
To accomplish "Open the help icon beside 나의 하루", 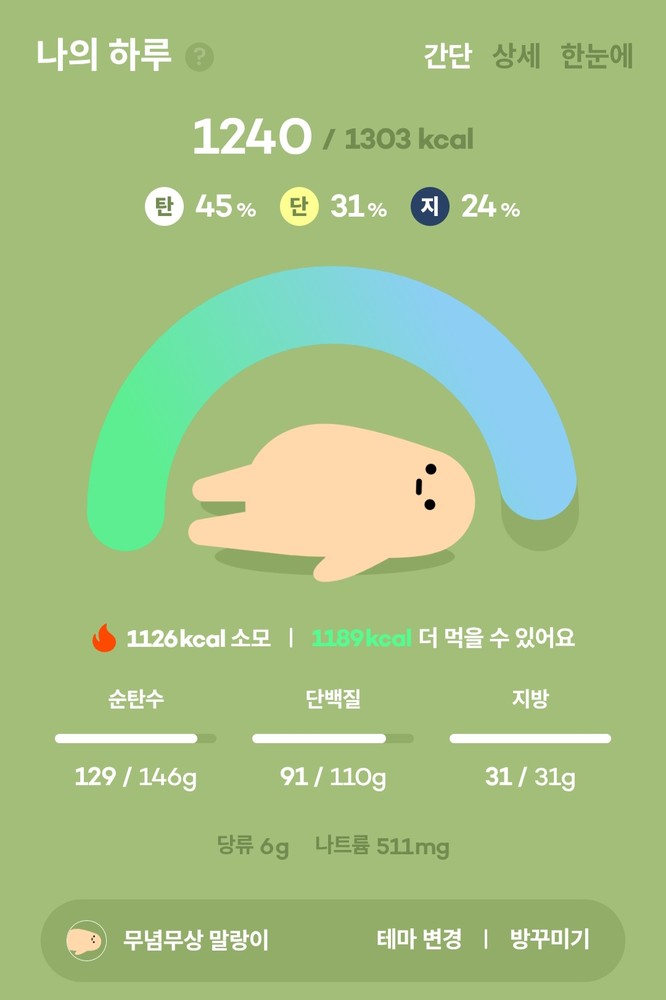I will (x=200, y=57).
